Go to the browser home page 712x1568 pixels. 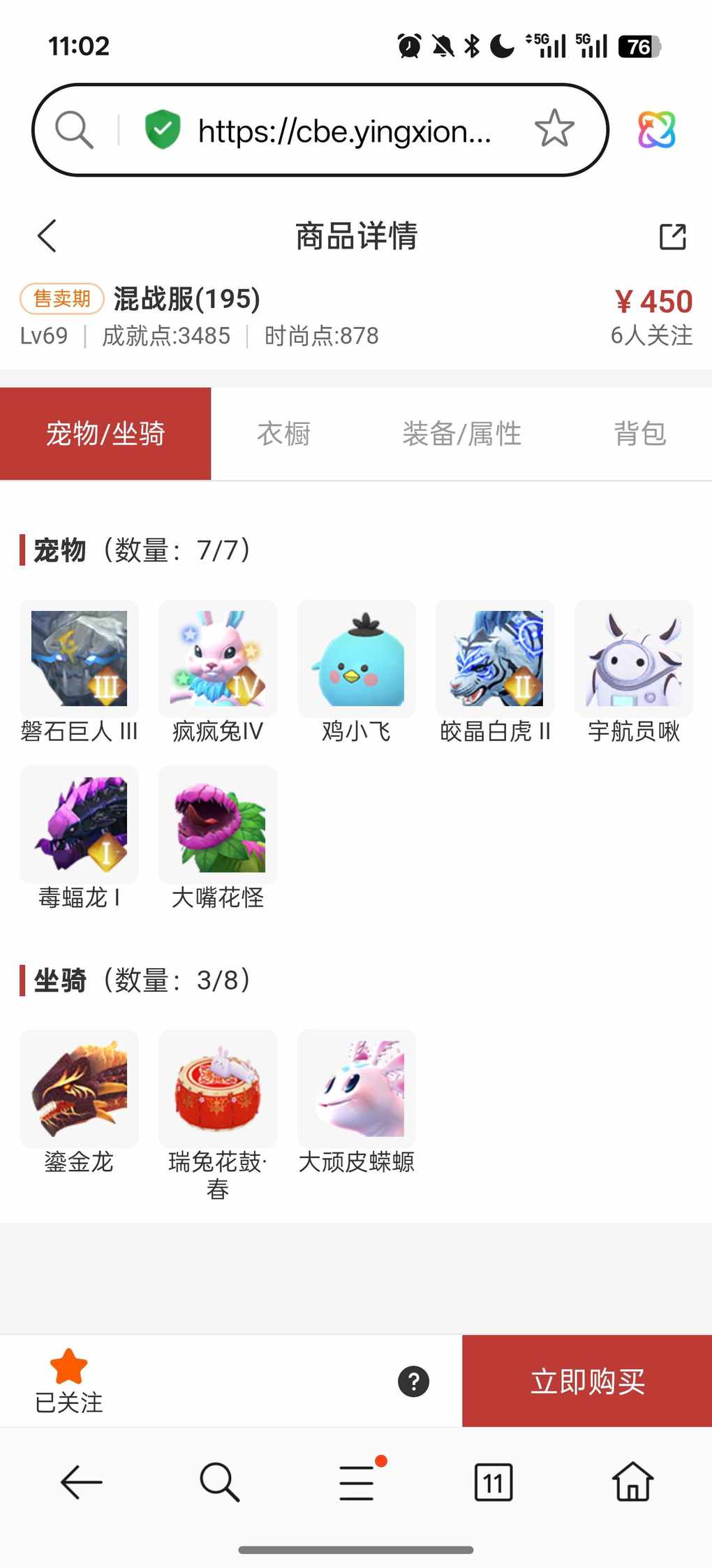pyautogui.click(x=632, y=1481)
